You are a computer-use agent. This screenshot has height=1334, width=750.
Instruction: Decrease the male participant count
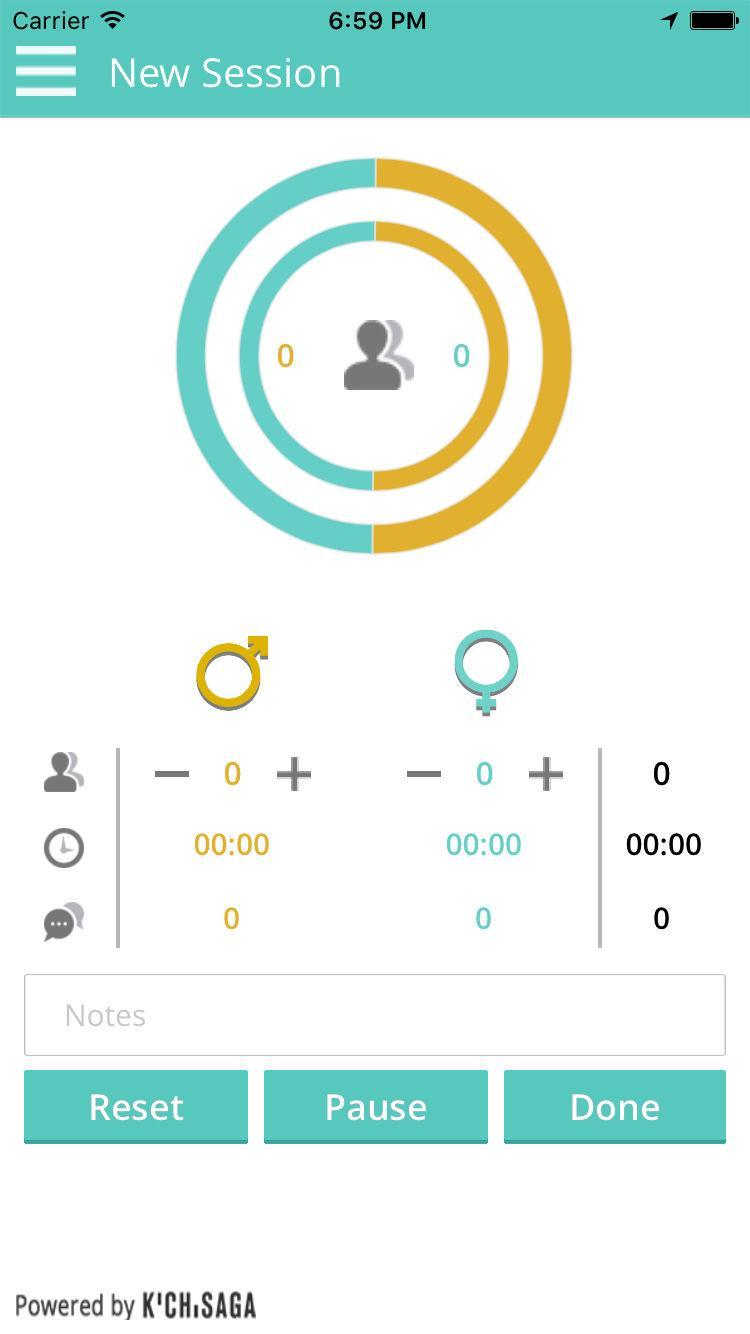pos(172,774)
